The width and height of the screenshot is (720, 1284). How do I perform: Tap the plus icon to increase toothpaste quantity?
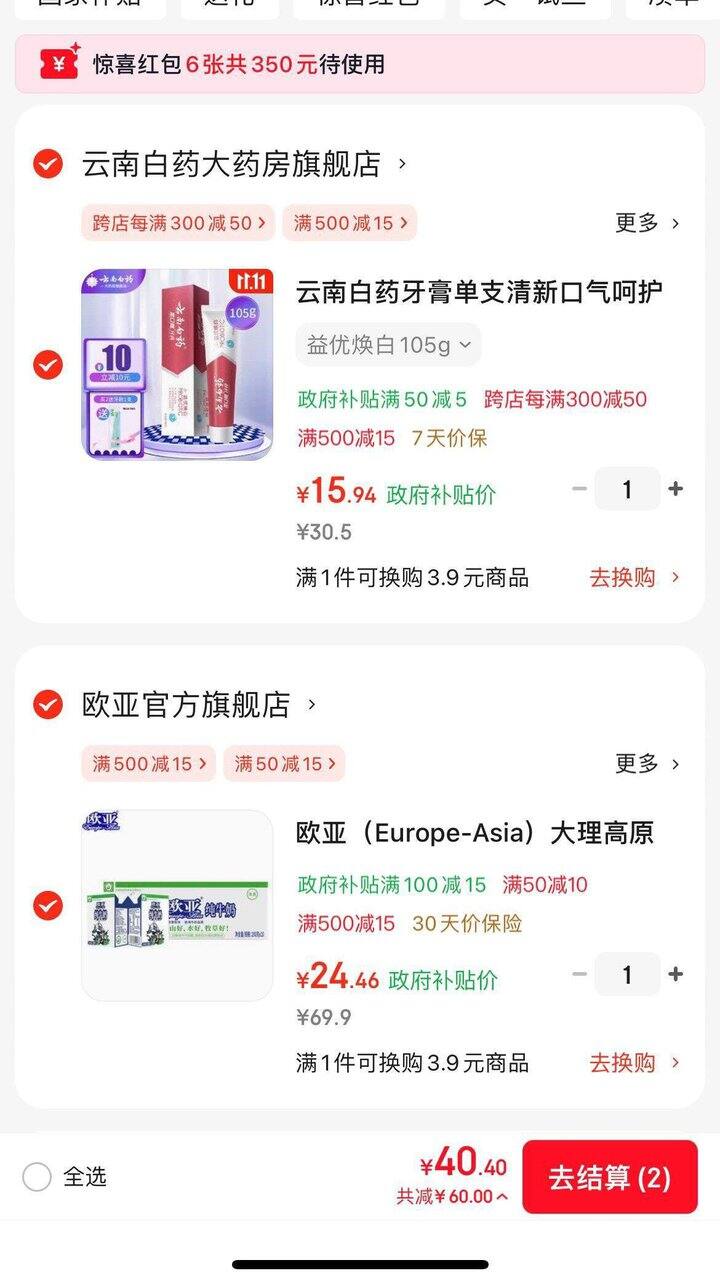coord(676,488)
